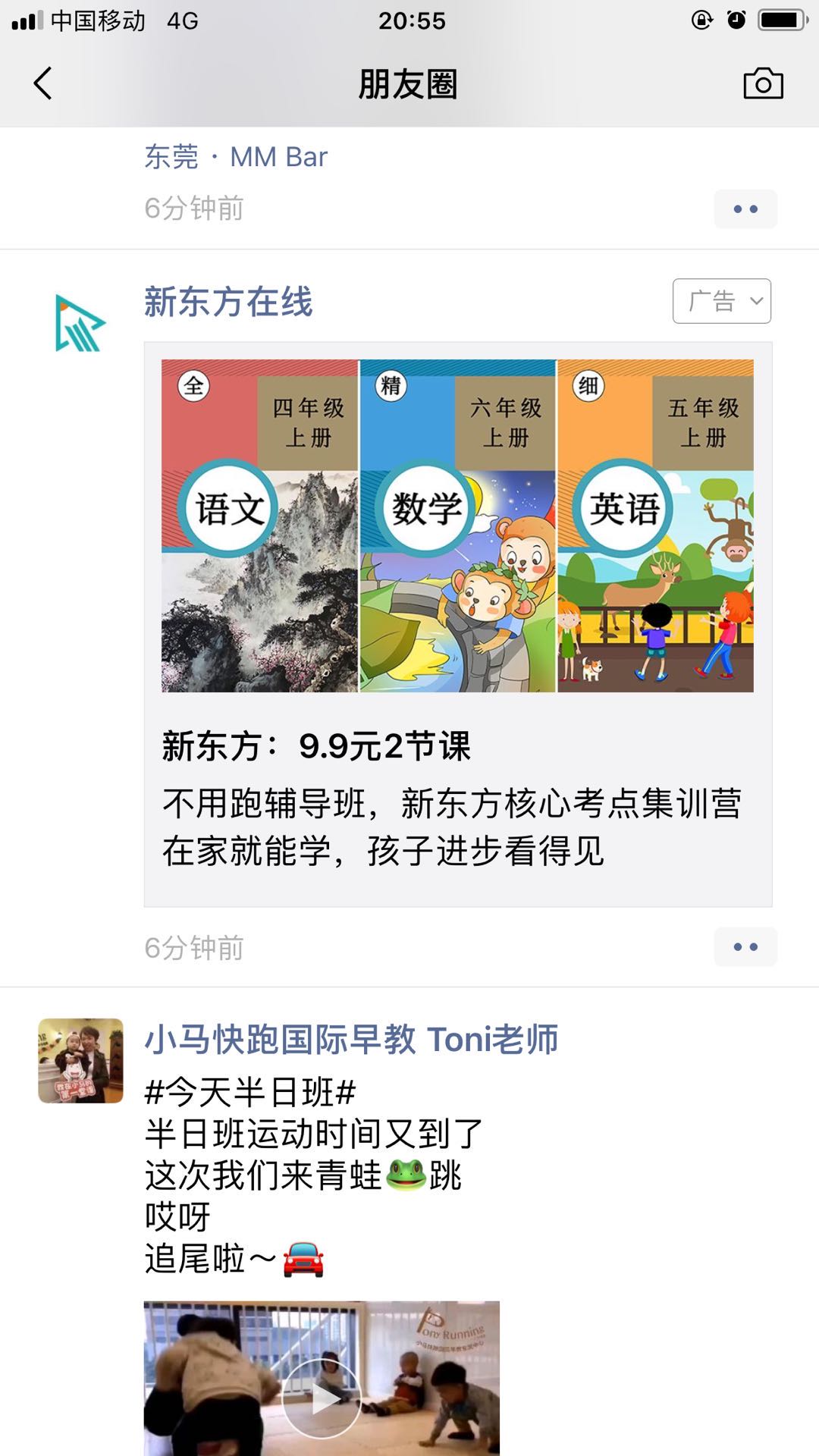Tap the 新东方在线 avatar
Viewport: 819px width, 1456px height.
tap(80, 324)
